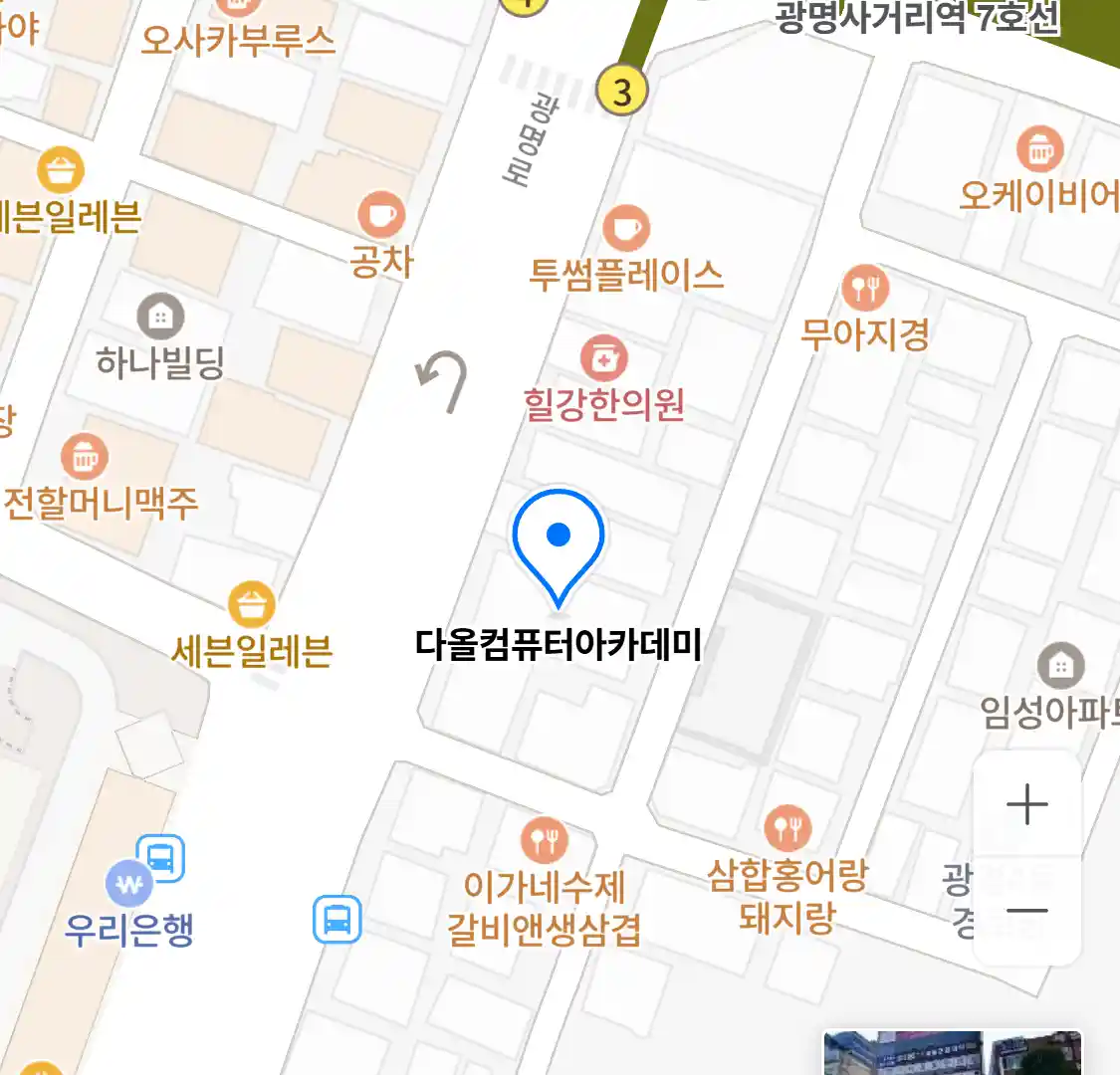Image resolution: width=1120 pixels, height=1075 pixels.
Task: Select the 하나빌딩 building marker
Action: click(159, 317)
